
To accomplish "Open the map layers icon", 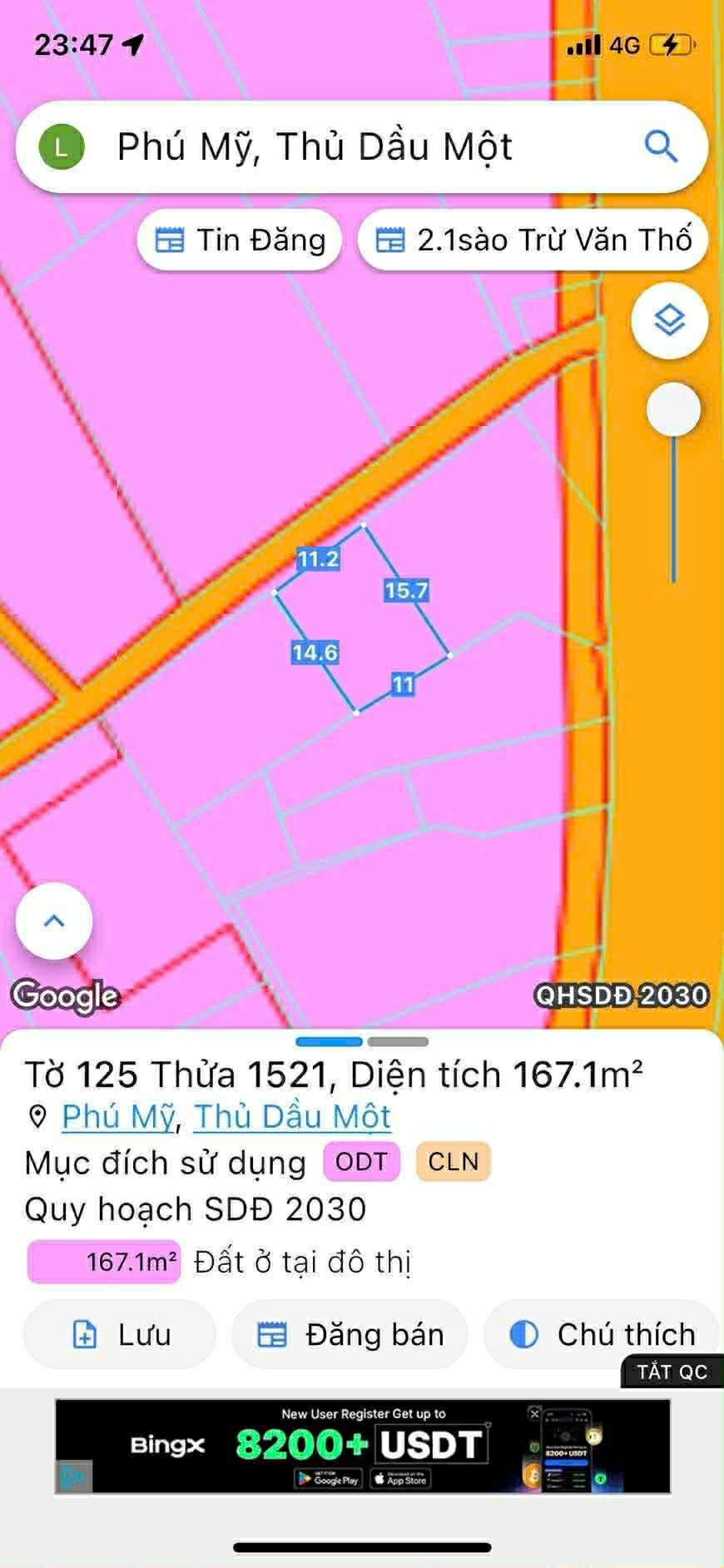I will pos(670,320).
